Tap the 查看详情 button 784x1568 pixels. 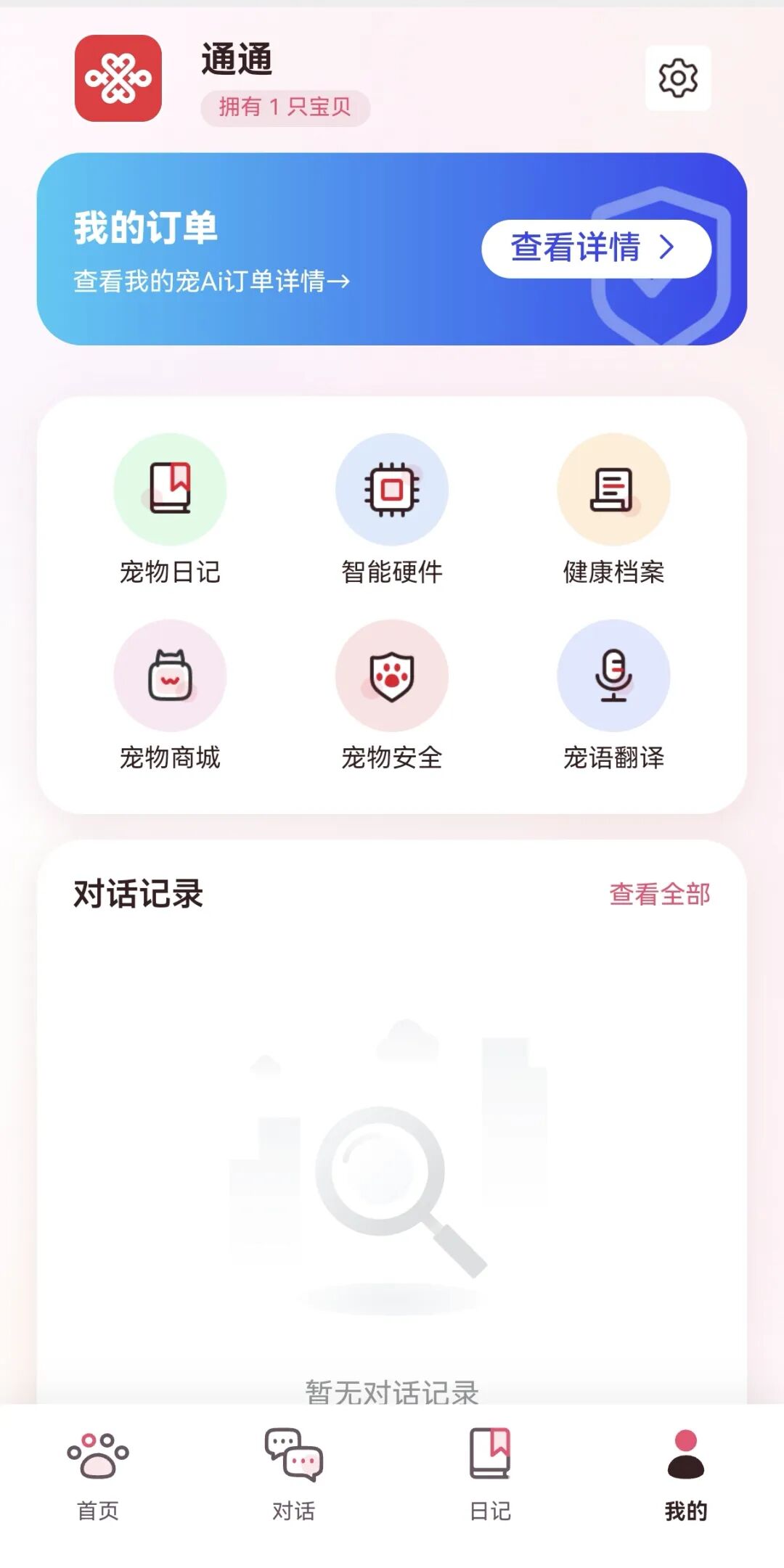[x=596, y=248]
